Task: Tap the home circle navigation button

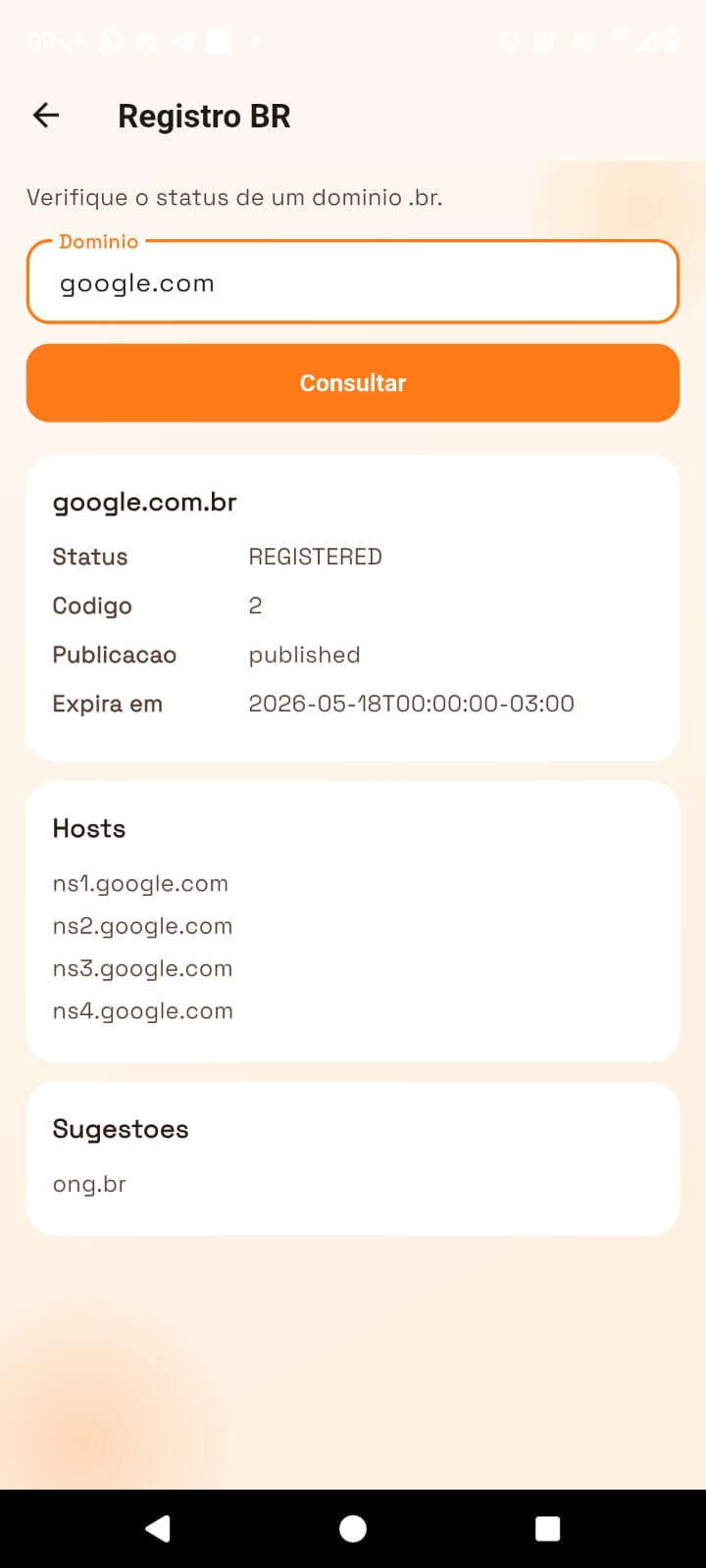Action: pyautogui.click(x=353, y=1527)
